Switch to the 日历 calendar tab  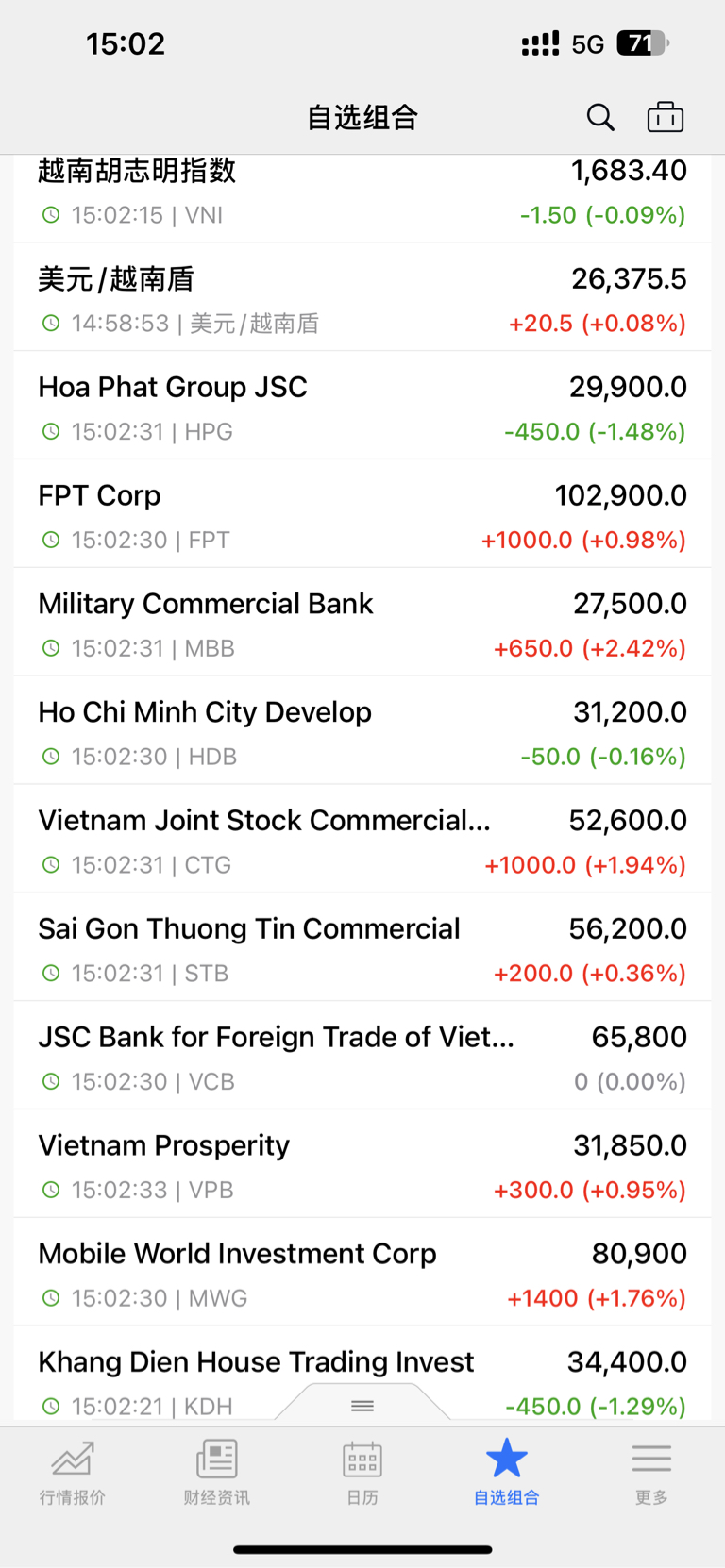362,1472
